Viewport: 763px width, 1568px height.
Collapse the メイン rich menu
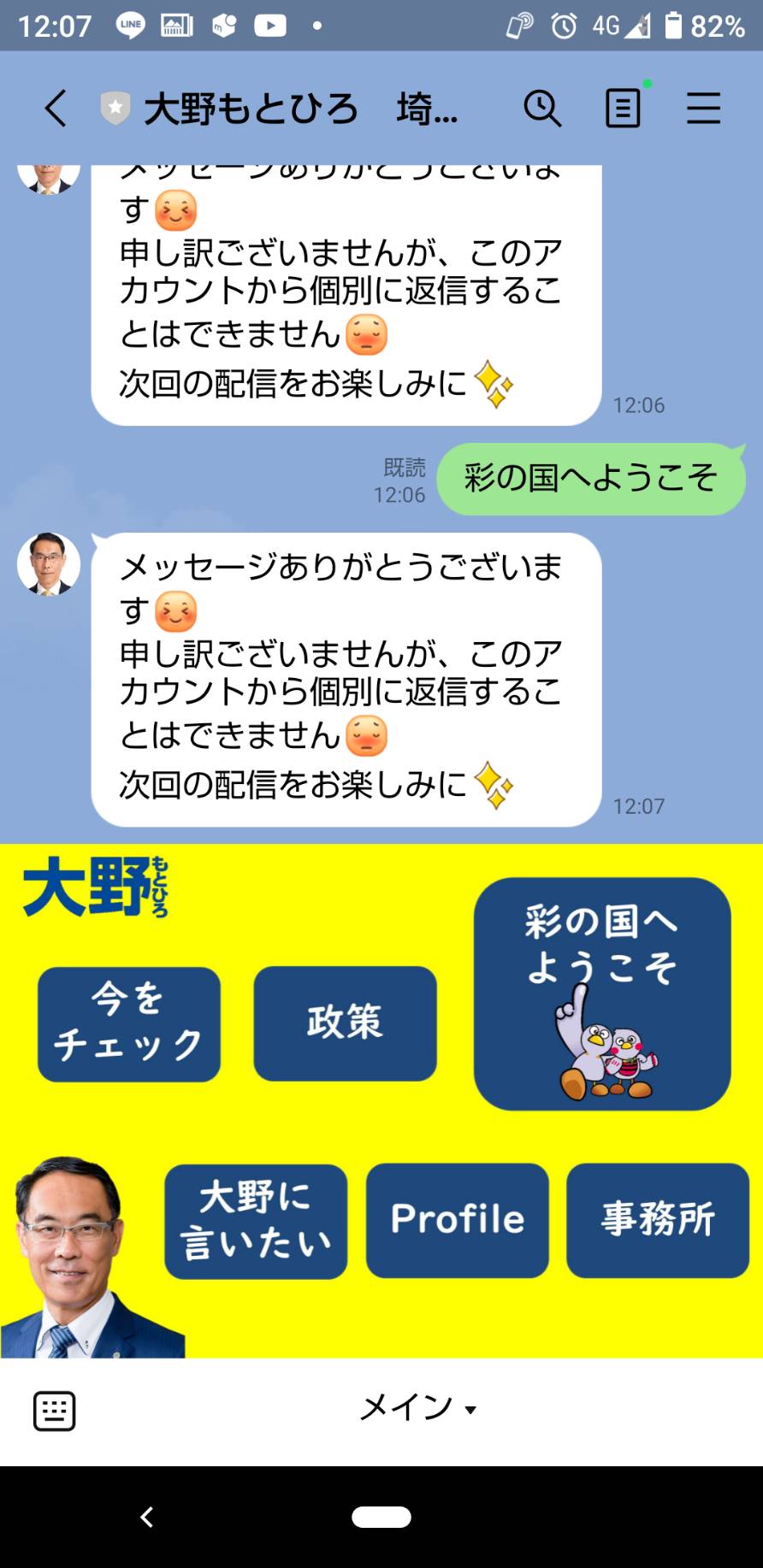(x=417, y=1408)
